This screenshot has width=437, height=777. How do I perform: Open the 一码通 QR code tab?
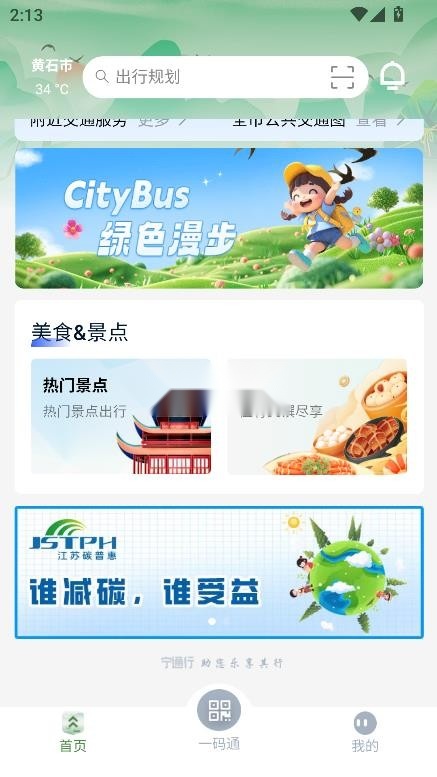click(x=219, y=720)
